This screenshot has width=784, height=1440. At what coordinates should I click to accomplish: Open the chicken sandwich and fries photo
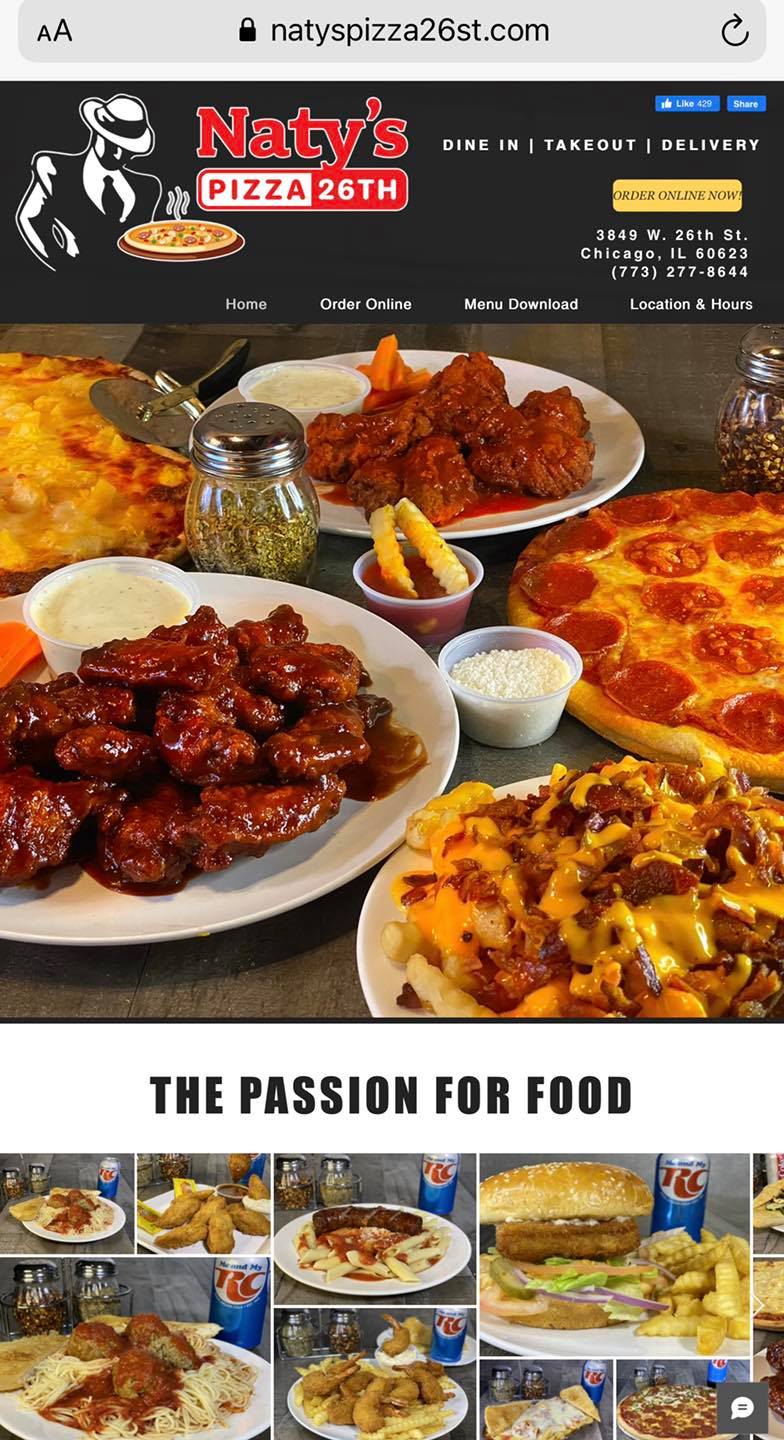pos(614,1255)
